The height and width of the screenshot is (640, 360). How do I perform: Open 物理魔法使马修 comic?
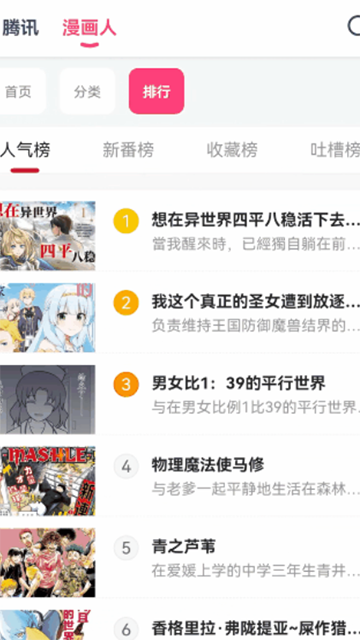pos(180,481)
